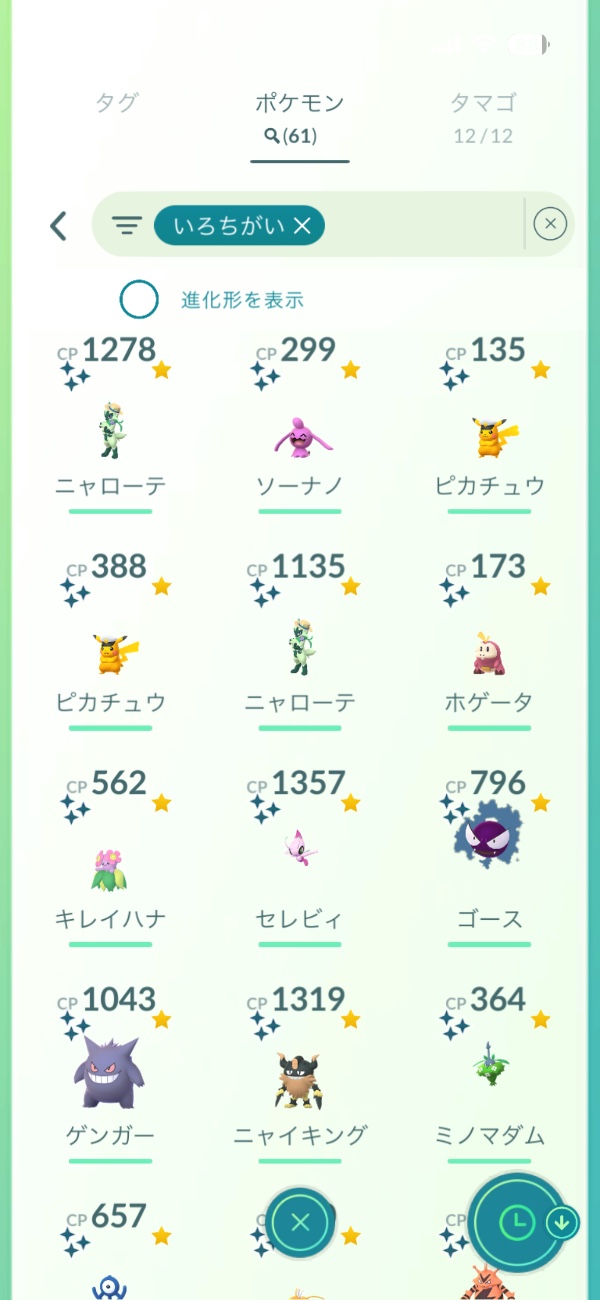Open ニャイキング with CP 1319
Screen dimensions: 600x1300
(x=300, y=1080)
